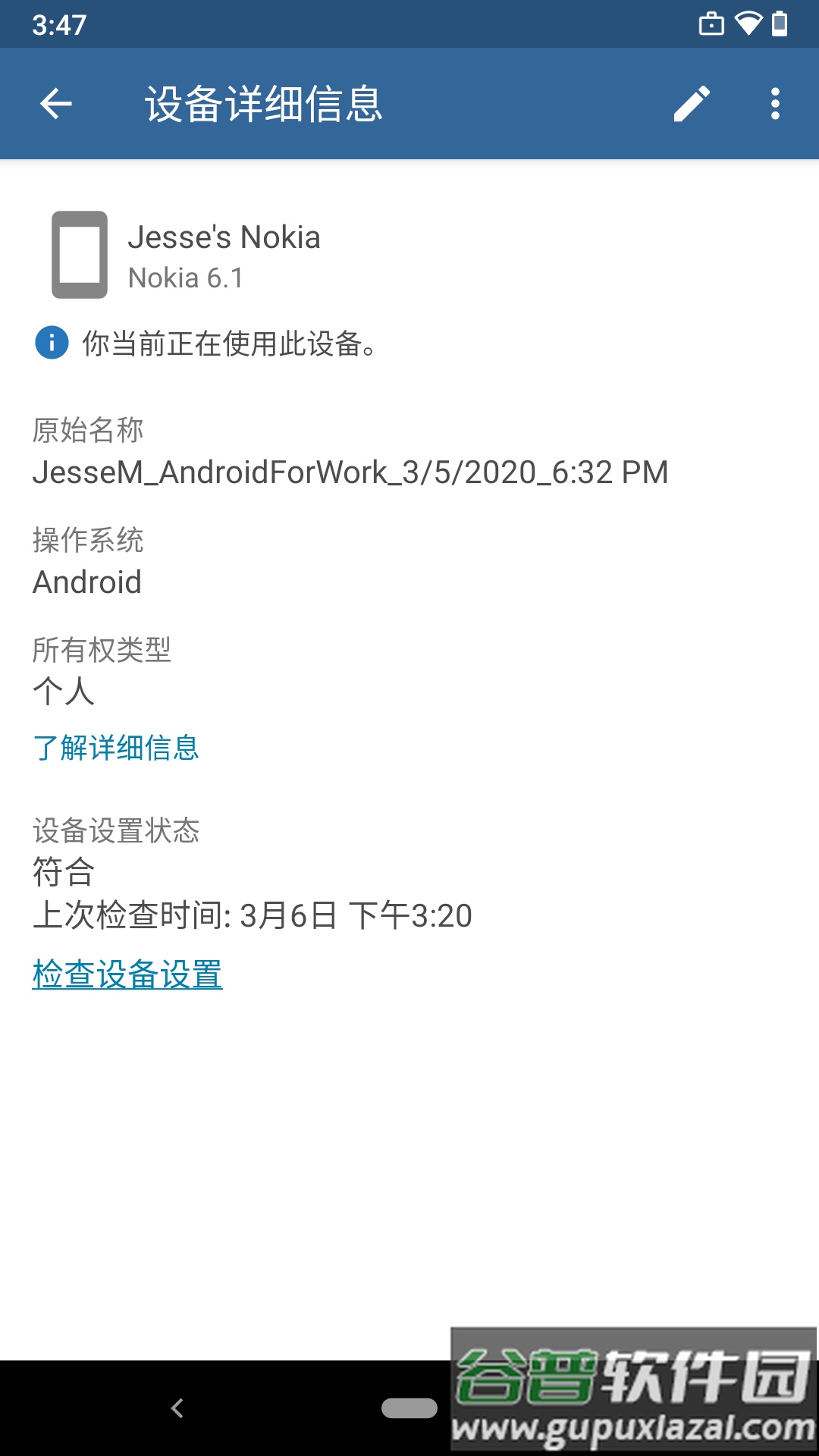The width and height of the screenshot is (819, 1456).
Task: Tap the back arrow in the toolbar
Action: pyautogui.click(x=55, y=103)
